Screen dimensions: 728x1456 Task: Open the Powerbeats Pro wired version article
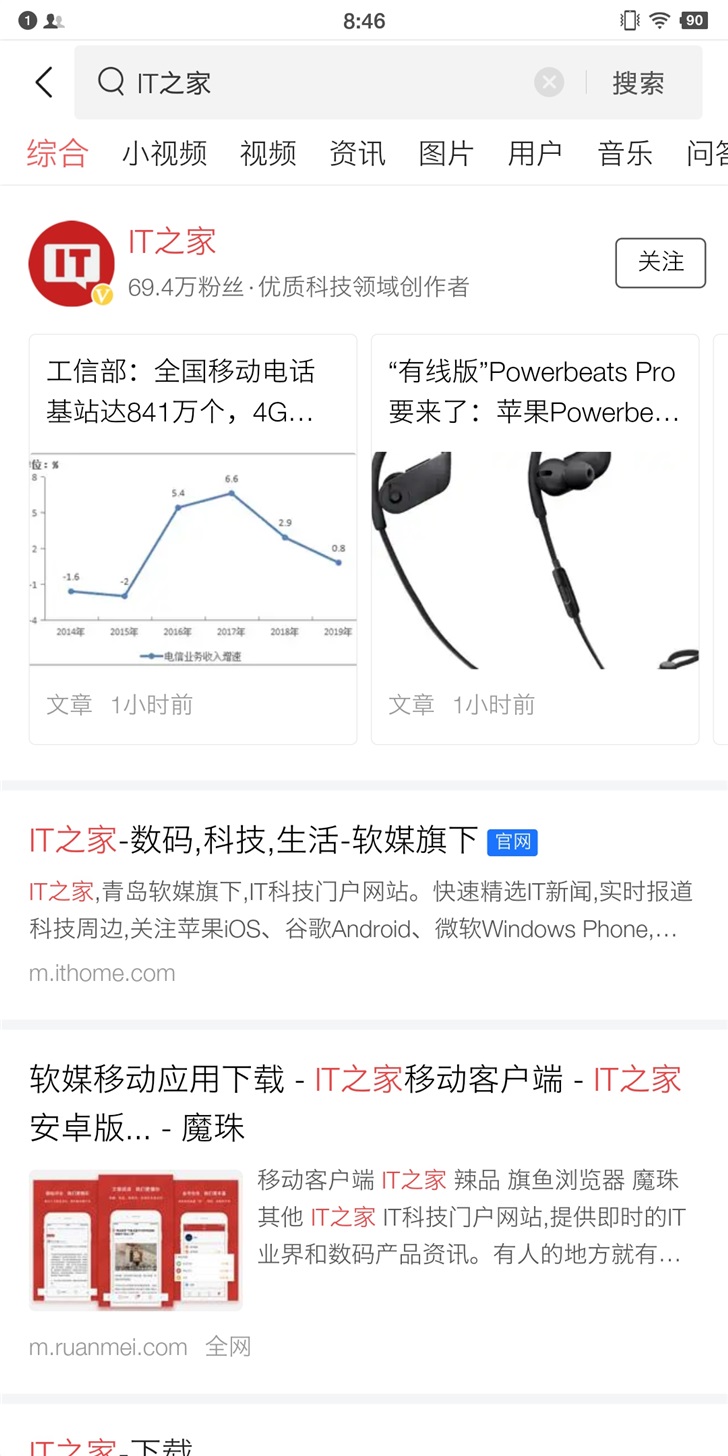(534, 540)
